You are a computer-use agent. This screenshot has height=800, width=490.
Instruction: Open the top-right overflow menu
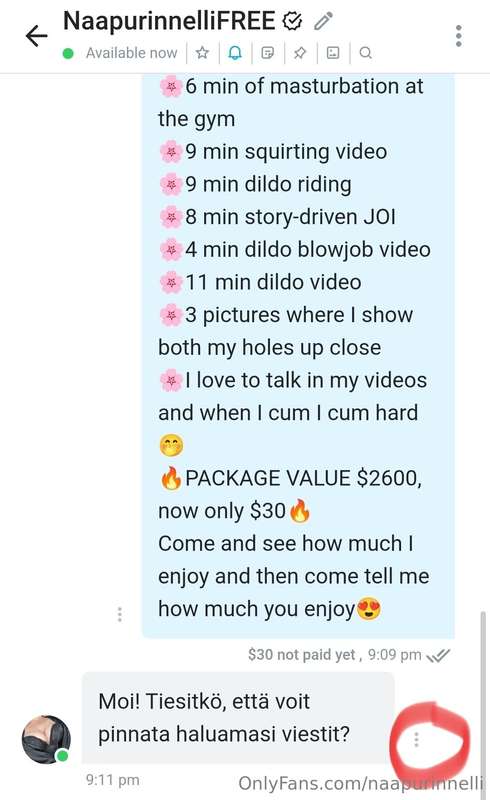pos(458,36)
